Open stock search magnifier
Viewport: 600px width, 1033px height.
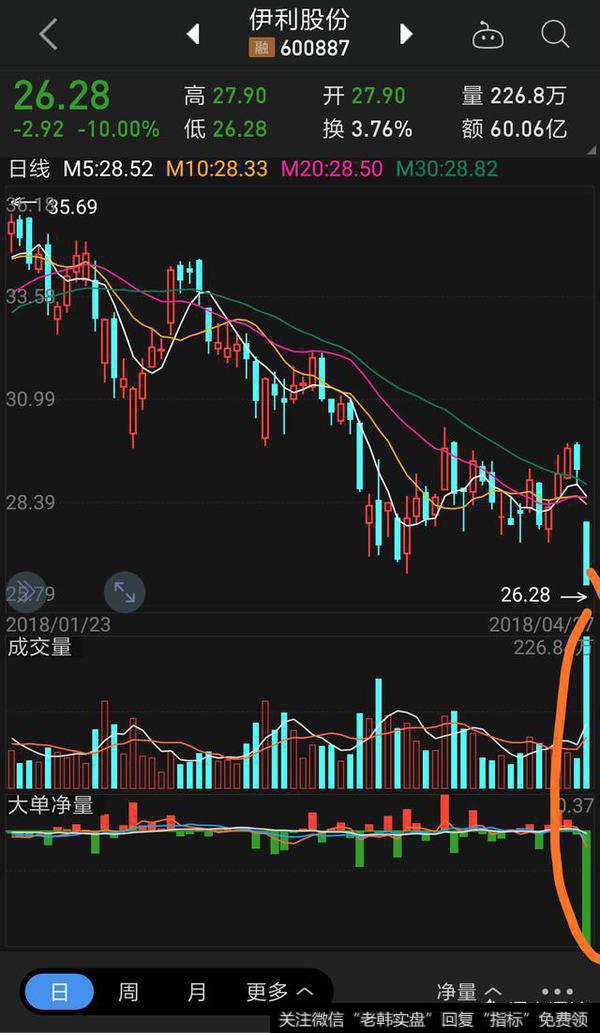point(555,34)
